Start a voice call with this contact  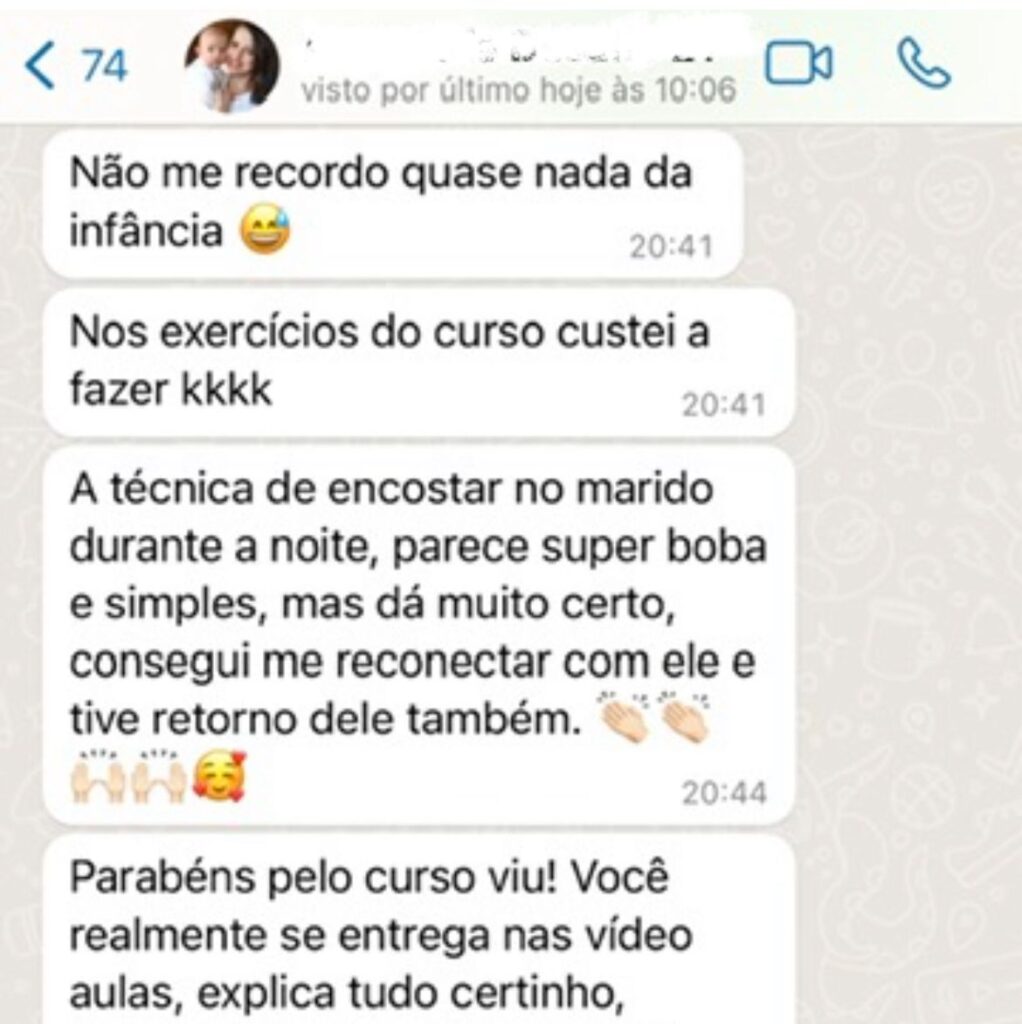coord(922,64)
